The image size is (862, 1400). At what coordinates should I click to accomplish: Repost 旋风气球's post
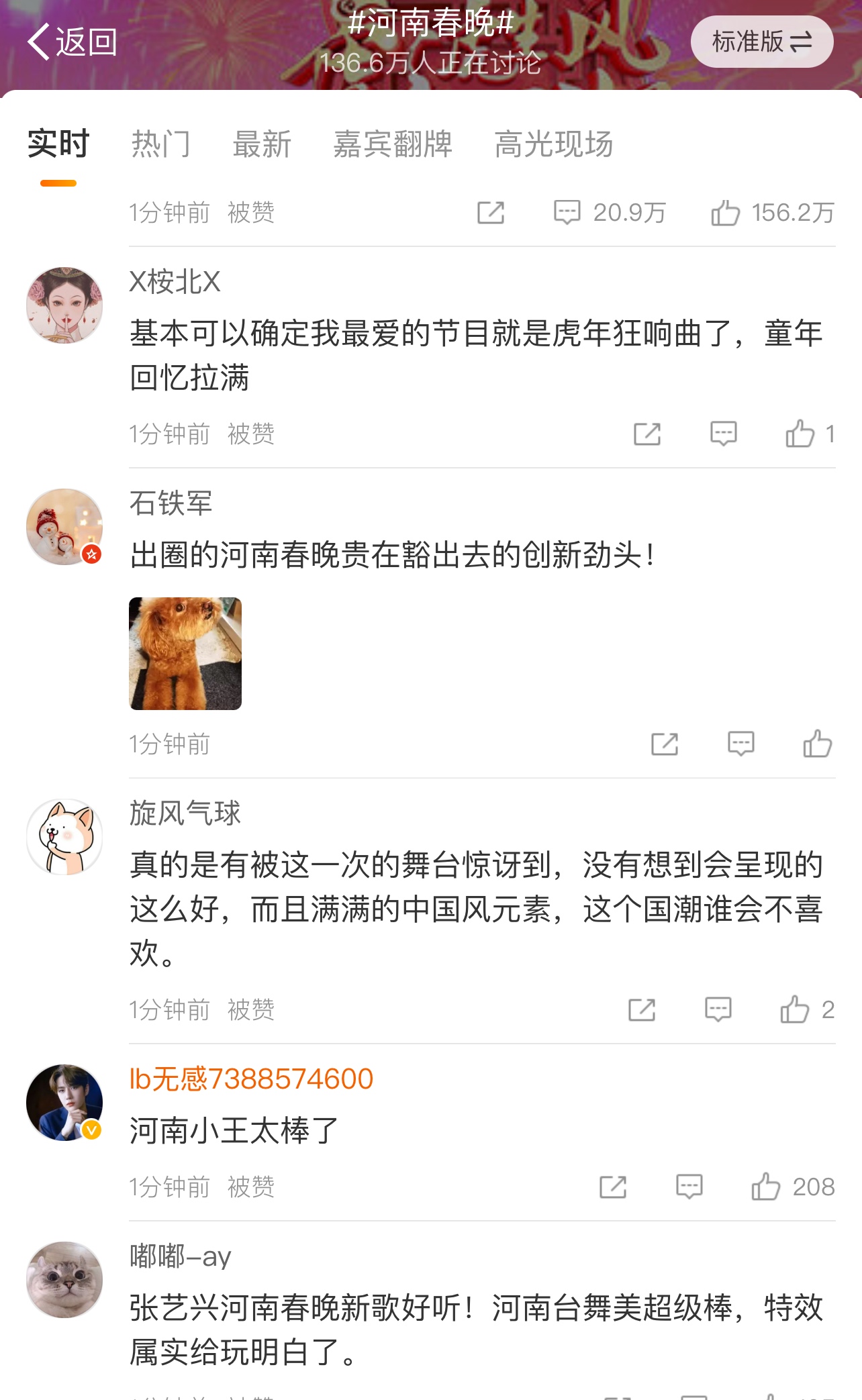coord(642,1009)
